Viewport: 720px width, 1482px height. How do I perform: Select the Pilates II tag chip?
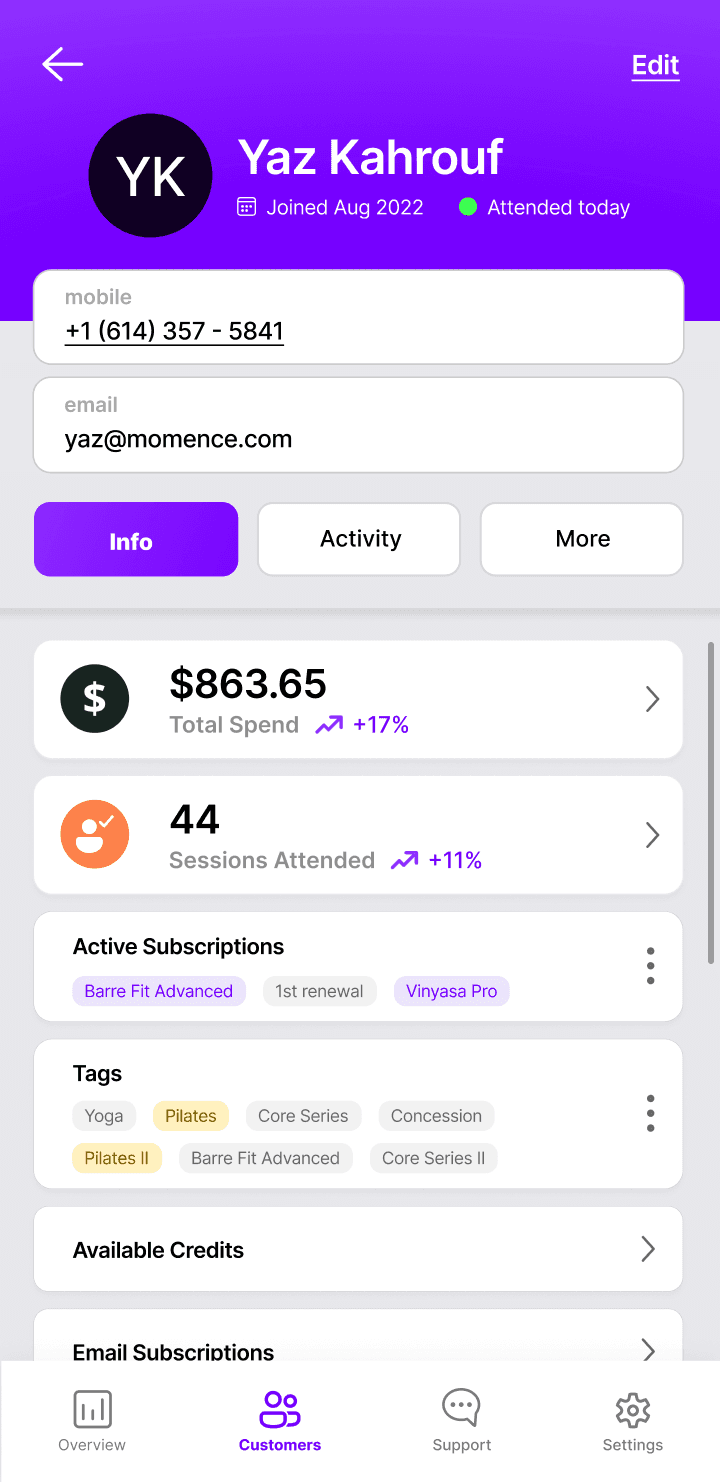click(117, 1158)
